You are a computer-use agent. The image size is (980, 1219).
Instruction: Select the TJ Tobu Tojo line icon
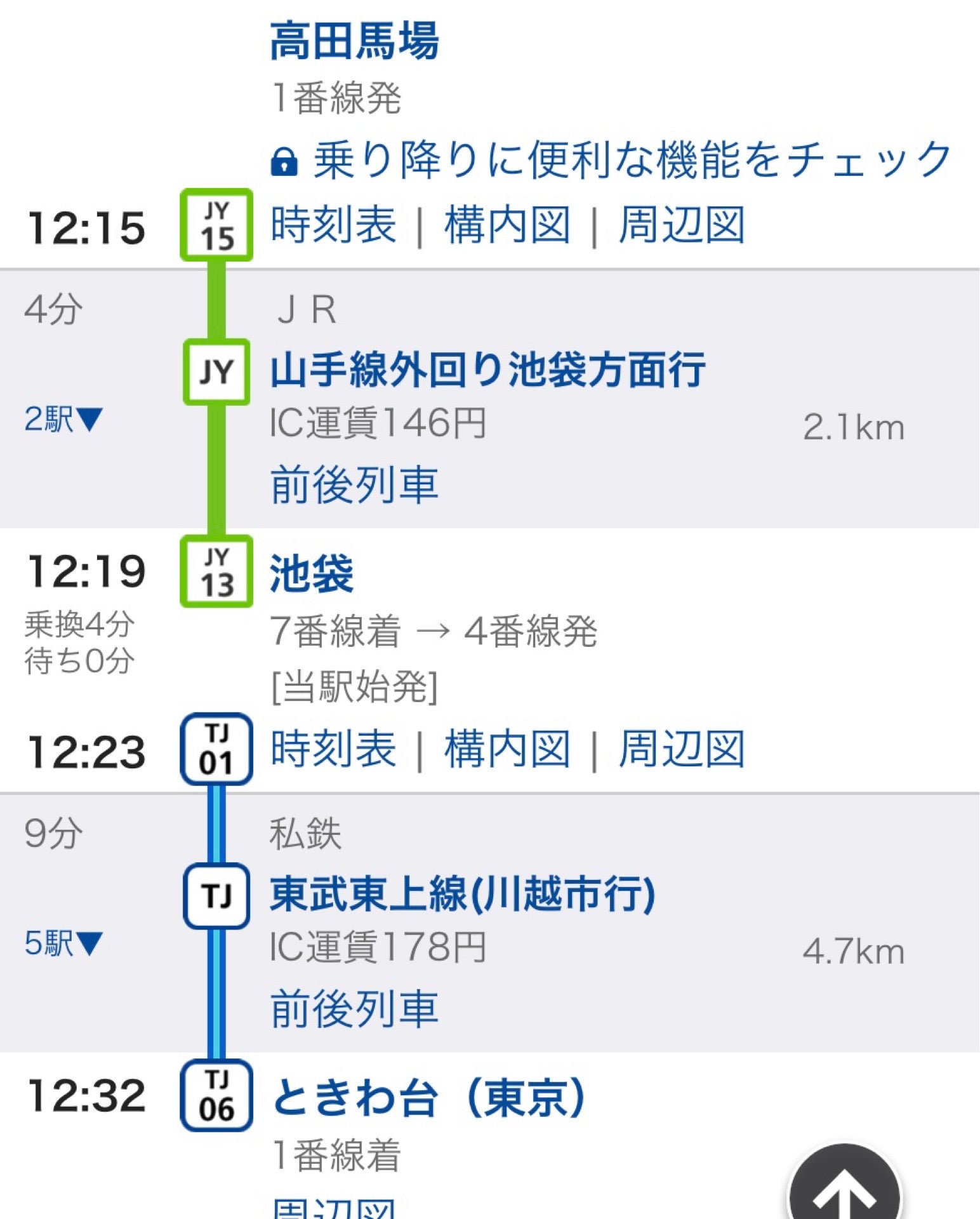tap(216, 896)
